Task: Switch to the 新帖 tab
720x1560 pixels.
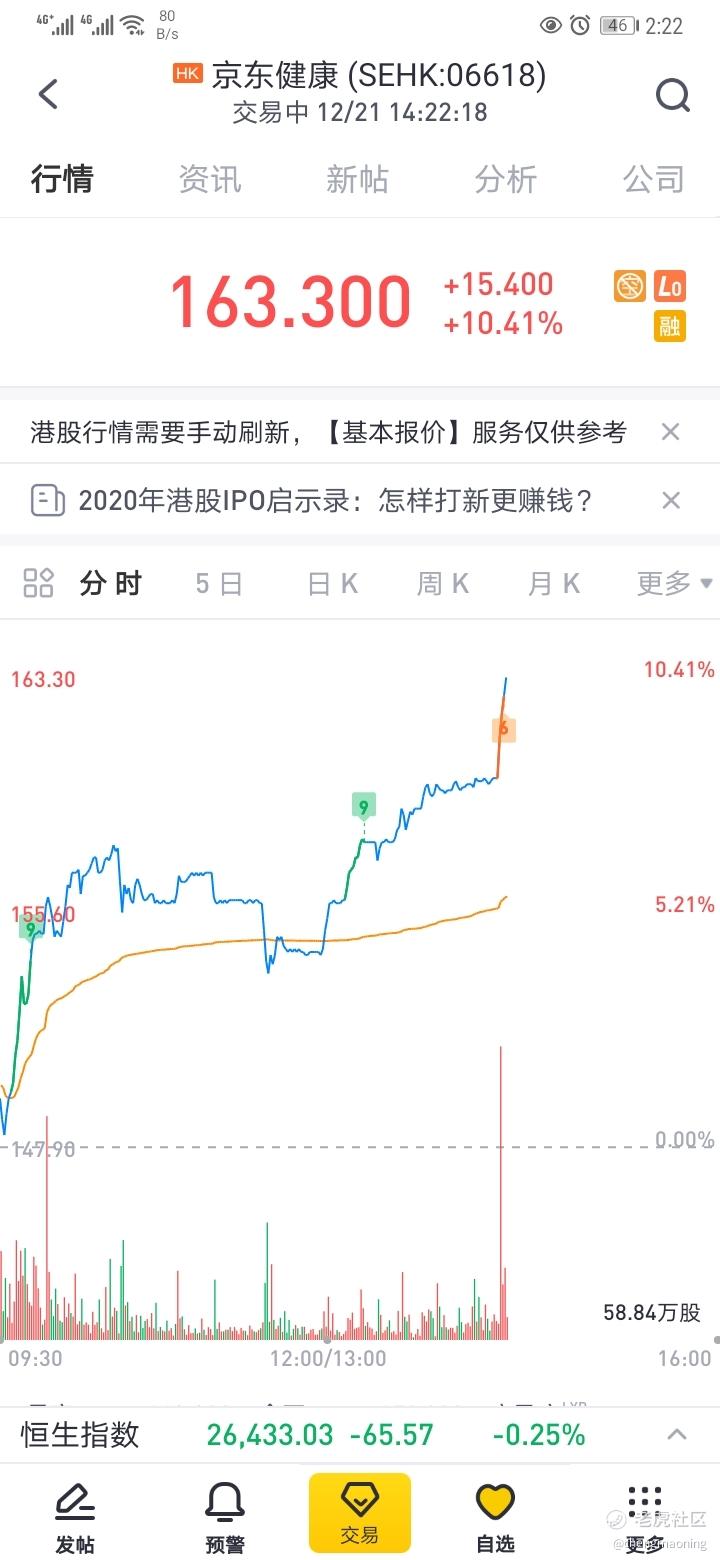Action: pos(357,180)
